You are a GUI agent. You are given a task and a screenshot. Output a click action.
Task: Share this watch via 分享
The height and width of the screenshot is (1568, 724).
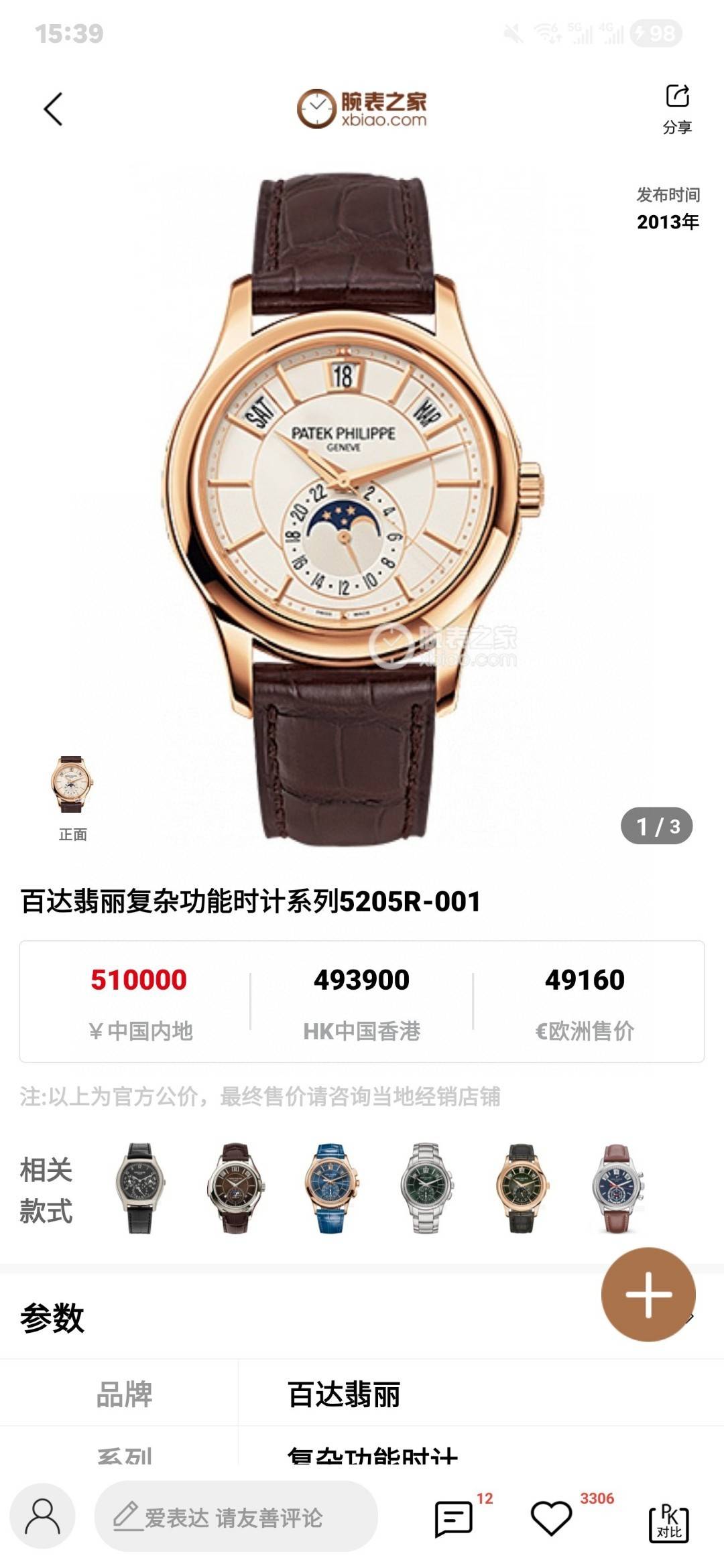click(x=677, y=108)
